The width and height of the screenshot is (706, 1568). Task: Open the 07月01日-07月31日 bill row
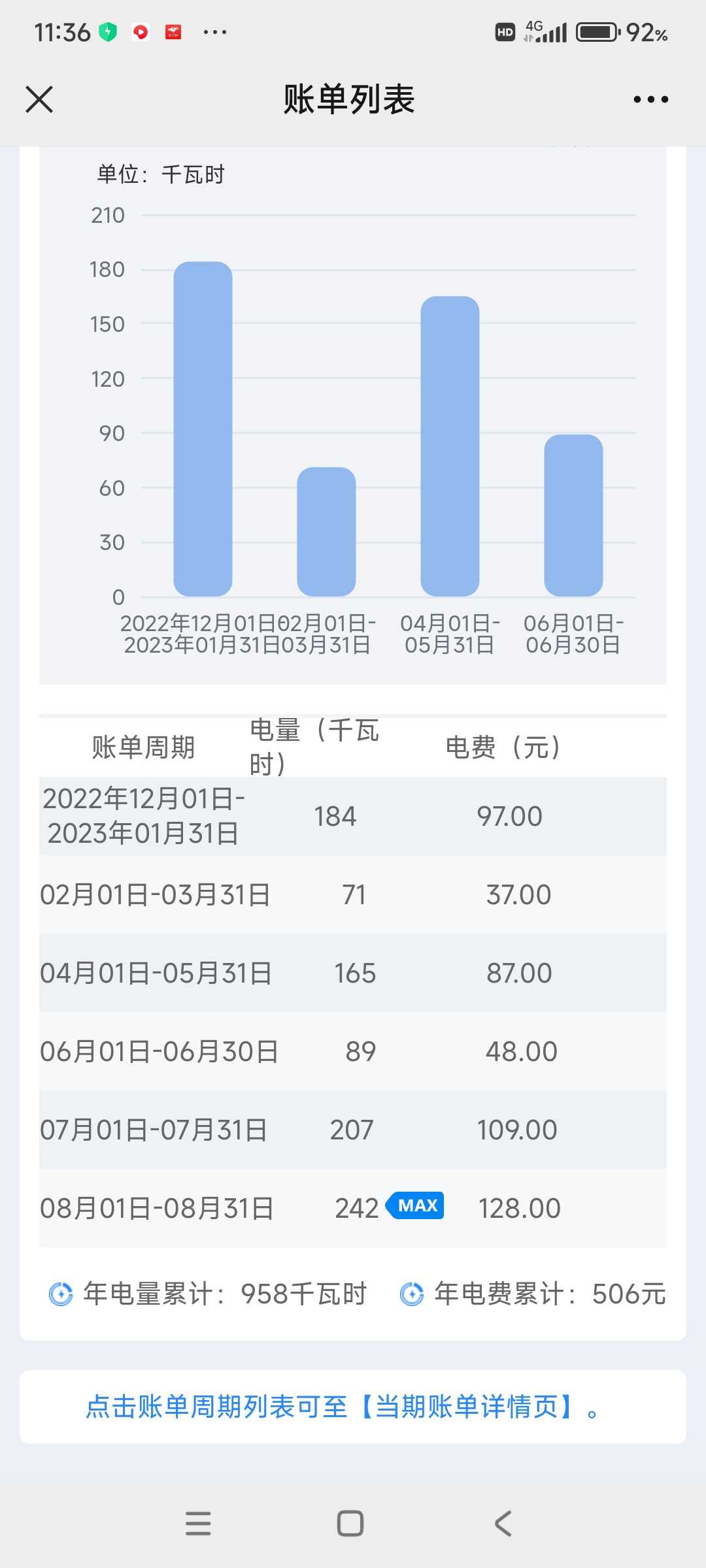pos(353,1130)
